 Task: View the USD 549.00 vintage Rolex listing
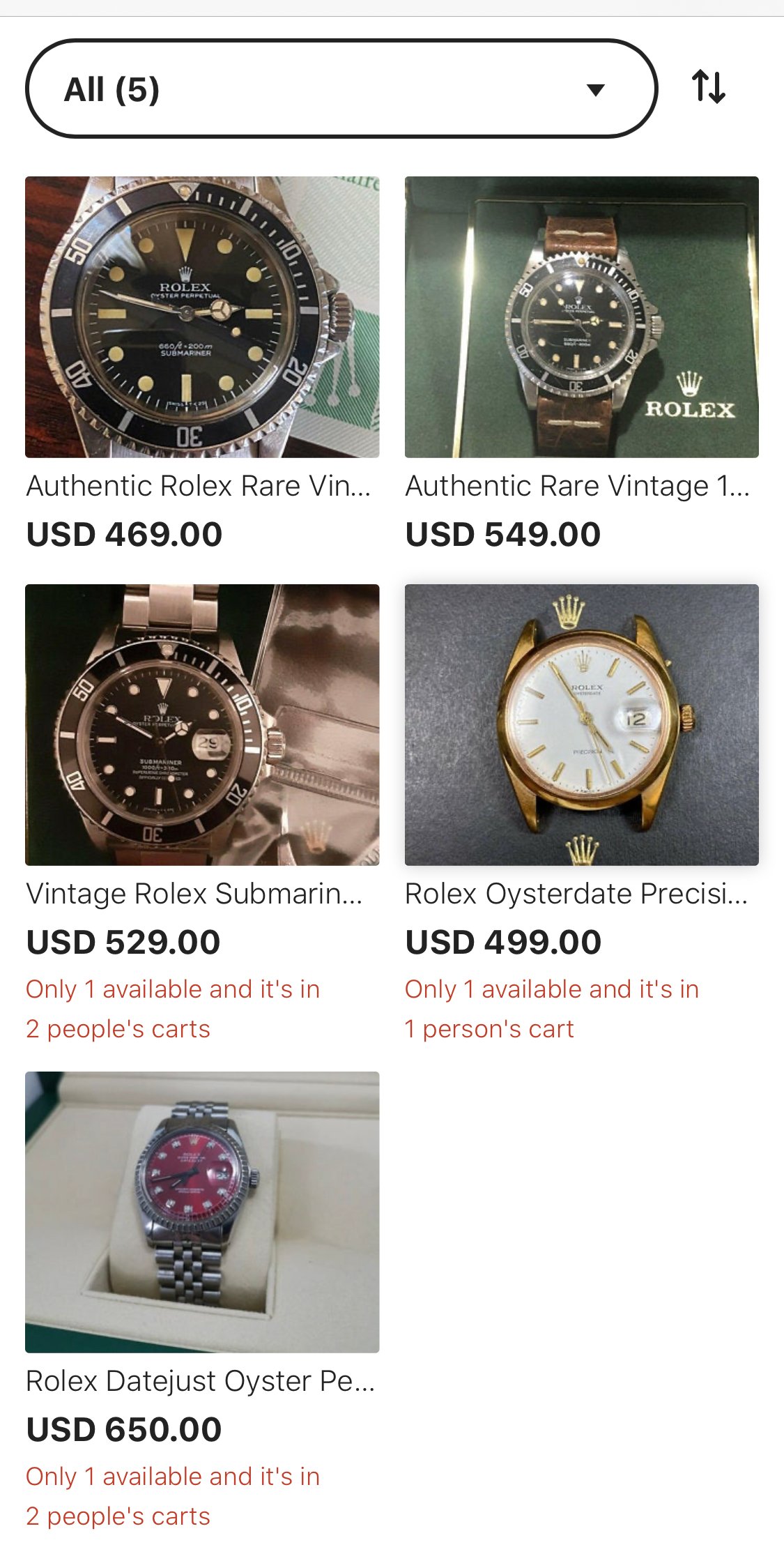tap(581, 317)
